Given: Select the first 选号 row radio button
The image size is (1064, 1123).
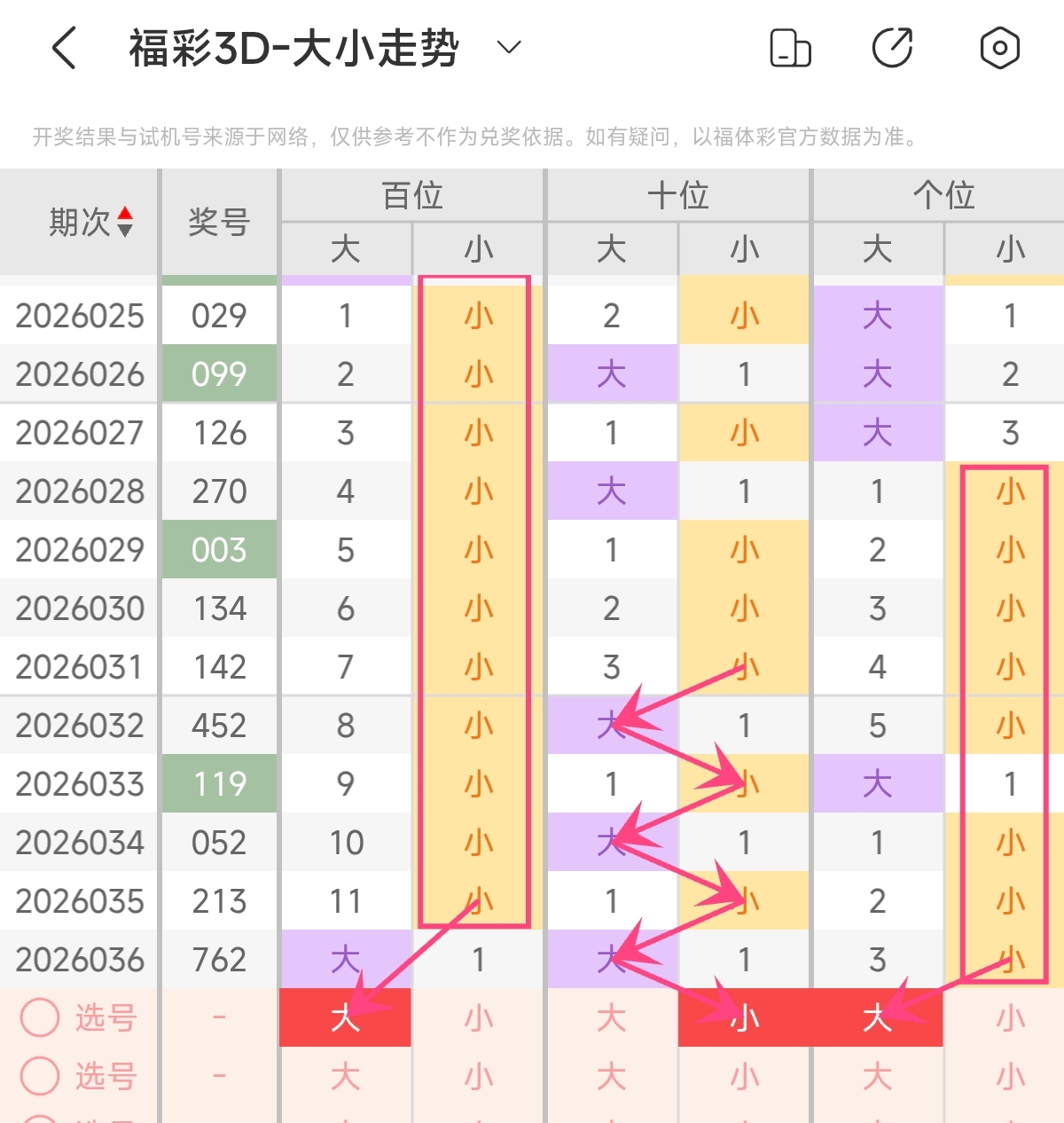Looking at the screenshot, I should [x=40, y=1017].
